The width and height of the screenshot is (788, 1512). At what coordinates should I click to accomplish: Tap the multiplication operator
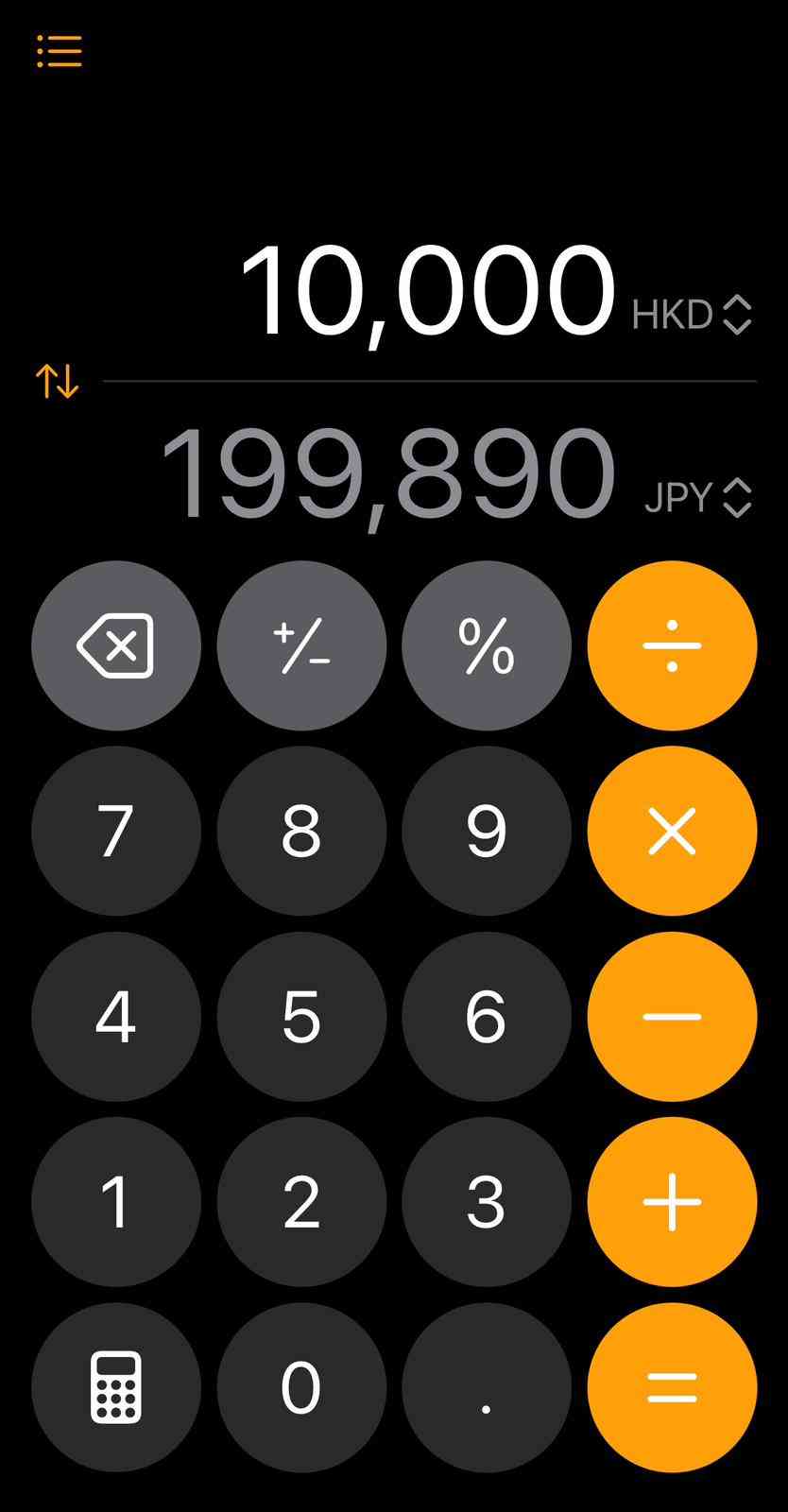(x=671, y=830)
